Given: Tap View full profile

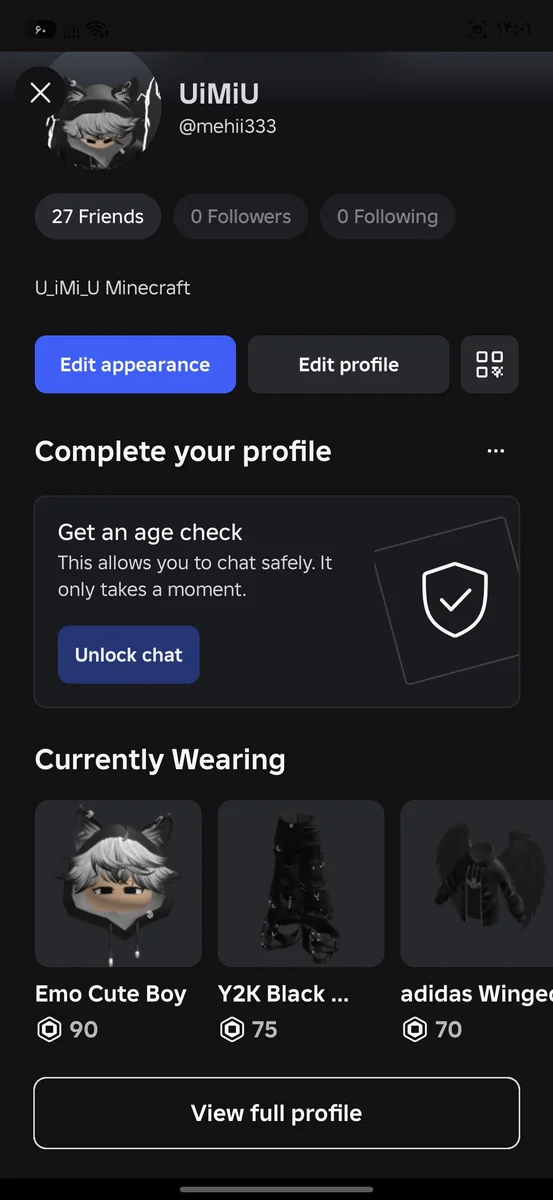Looking at the screenshot, I should 277,1113.
